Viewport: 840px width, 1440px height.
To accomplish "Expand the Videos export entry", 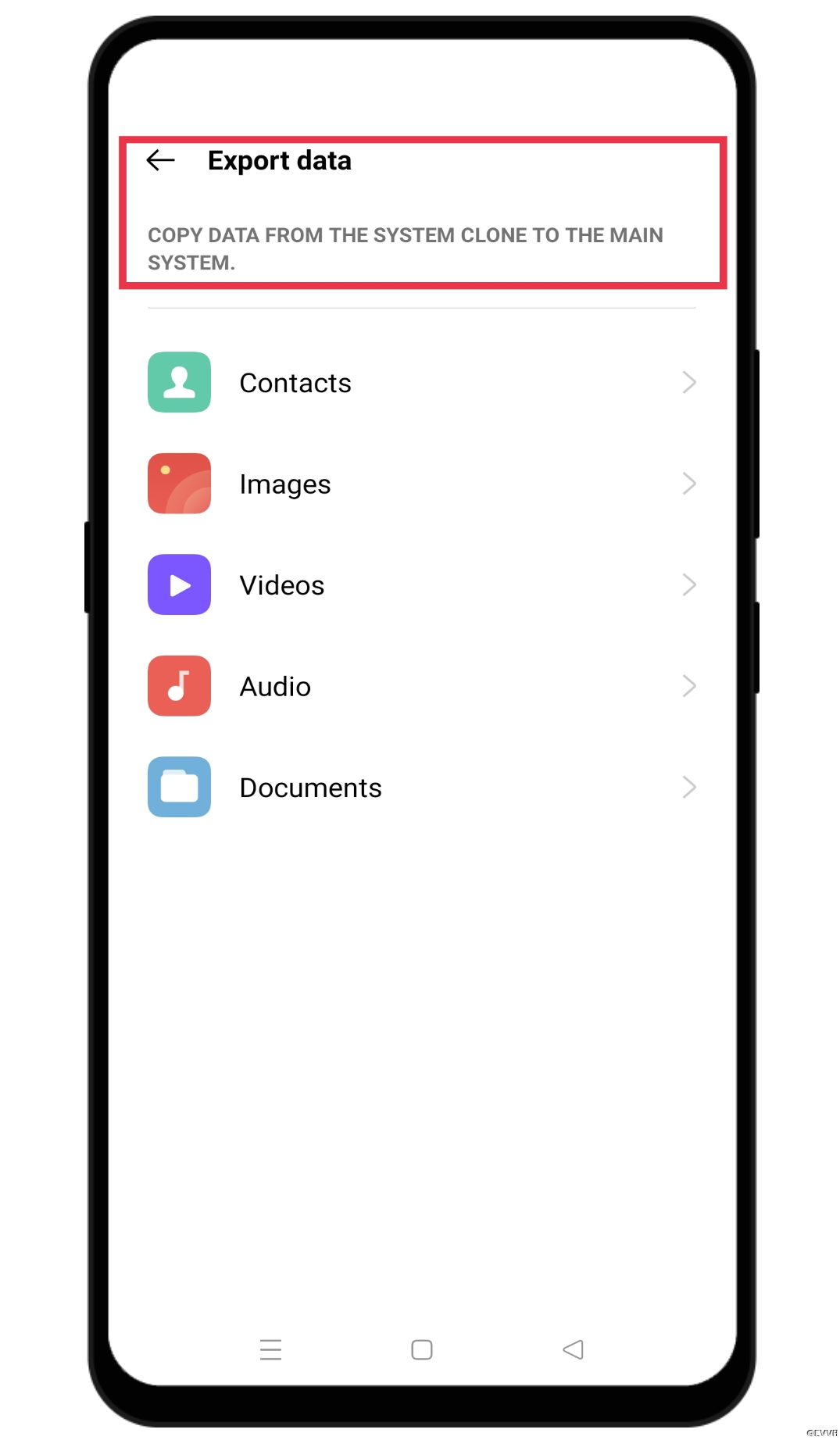I will pyautogui.click(x=689, y=584).
